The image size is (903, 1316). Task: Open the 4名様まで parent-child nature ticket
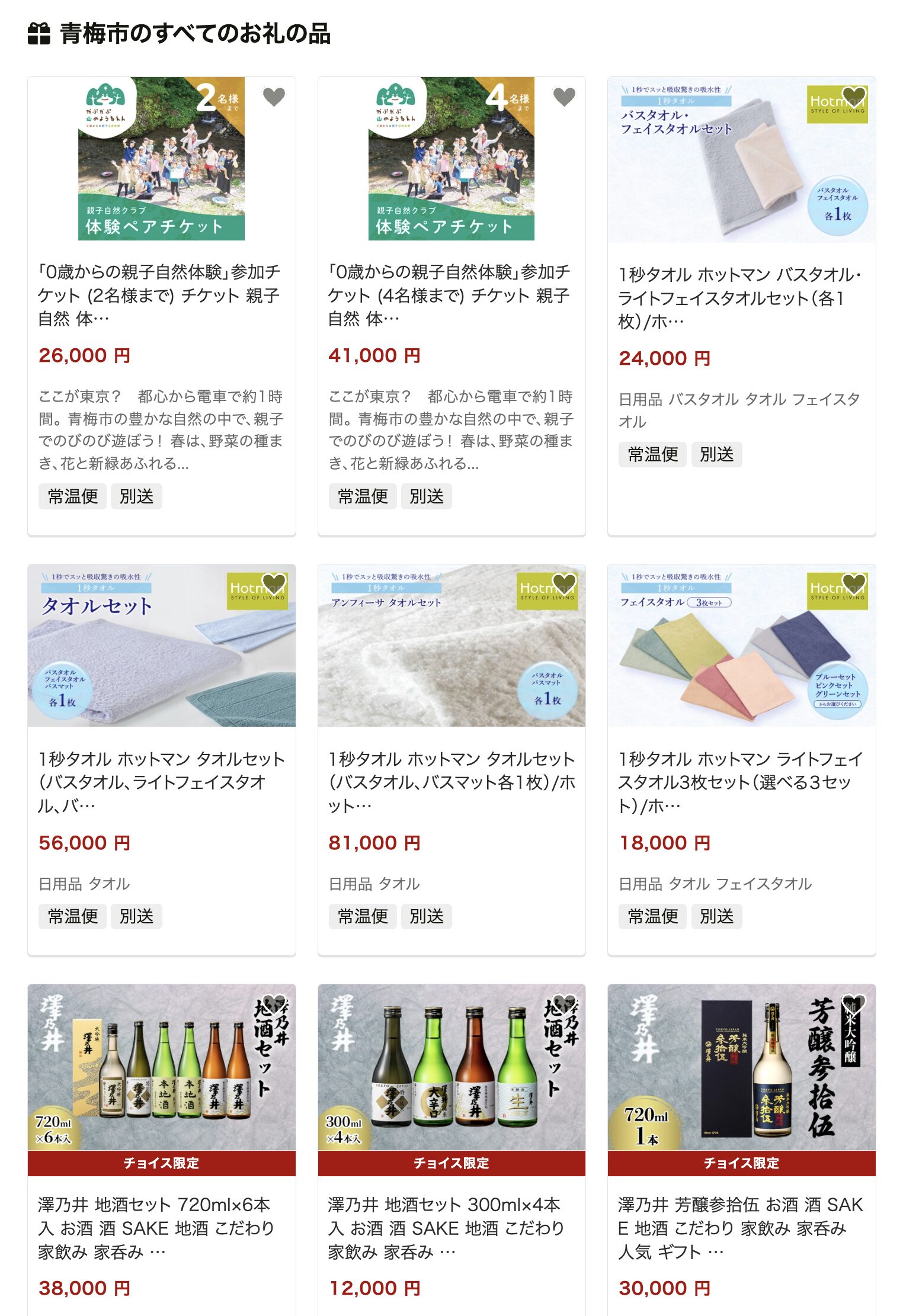[x=449, y=295]
